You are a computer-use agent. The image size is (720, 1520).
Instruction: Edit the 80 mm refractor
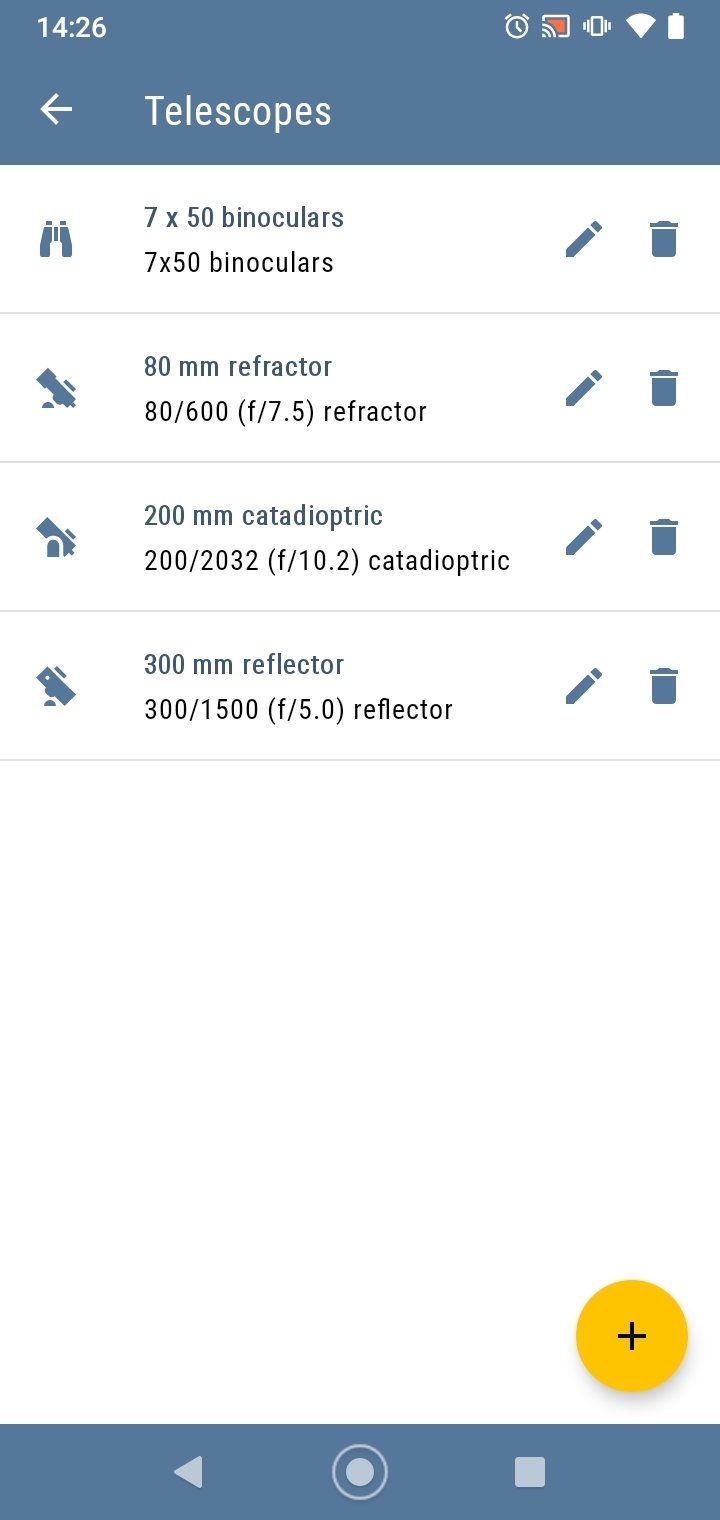pos(584,388)
